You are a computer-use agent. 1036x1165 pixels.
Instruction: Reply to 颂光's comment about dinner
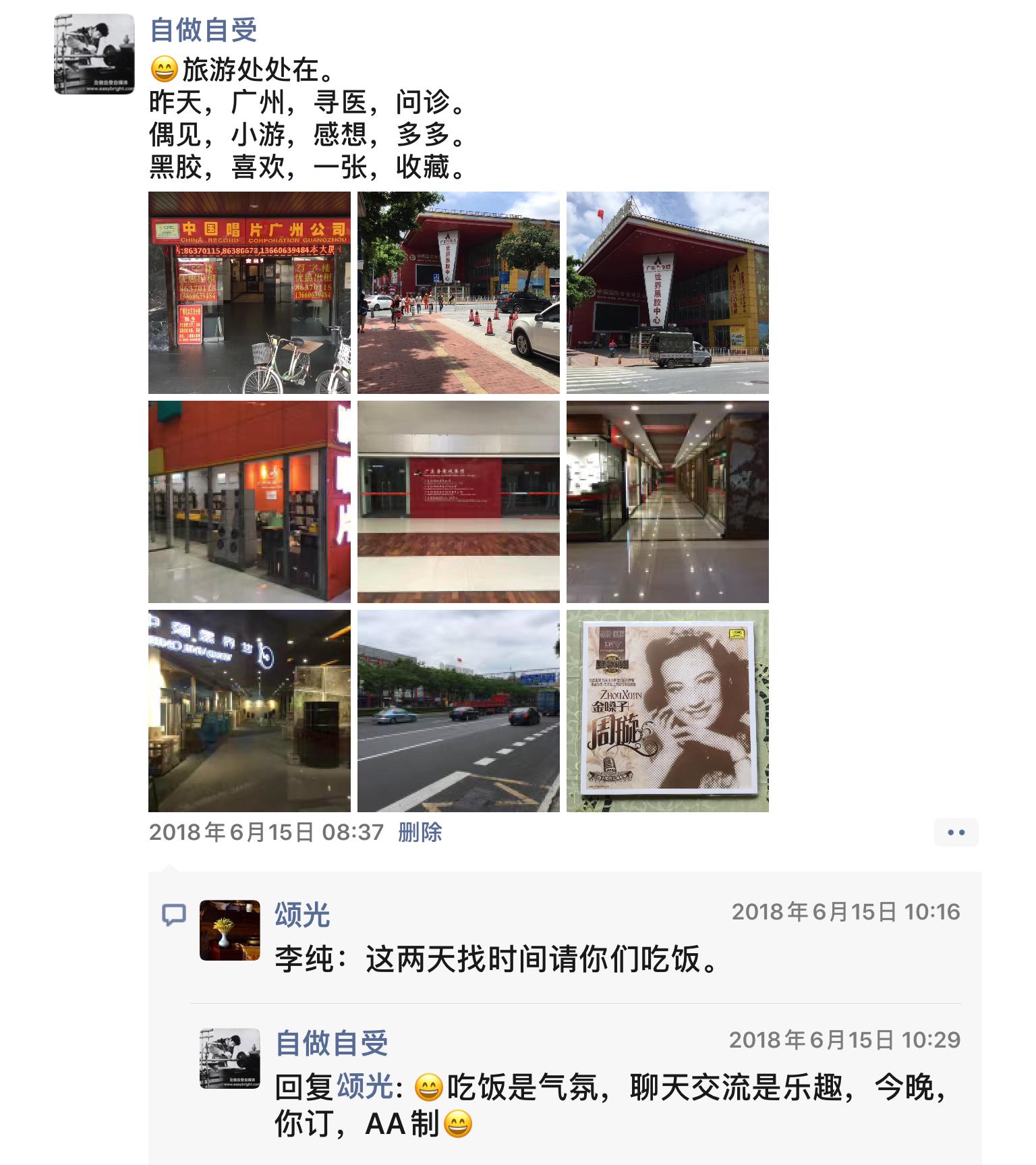click(498, 959)
